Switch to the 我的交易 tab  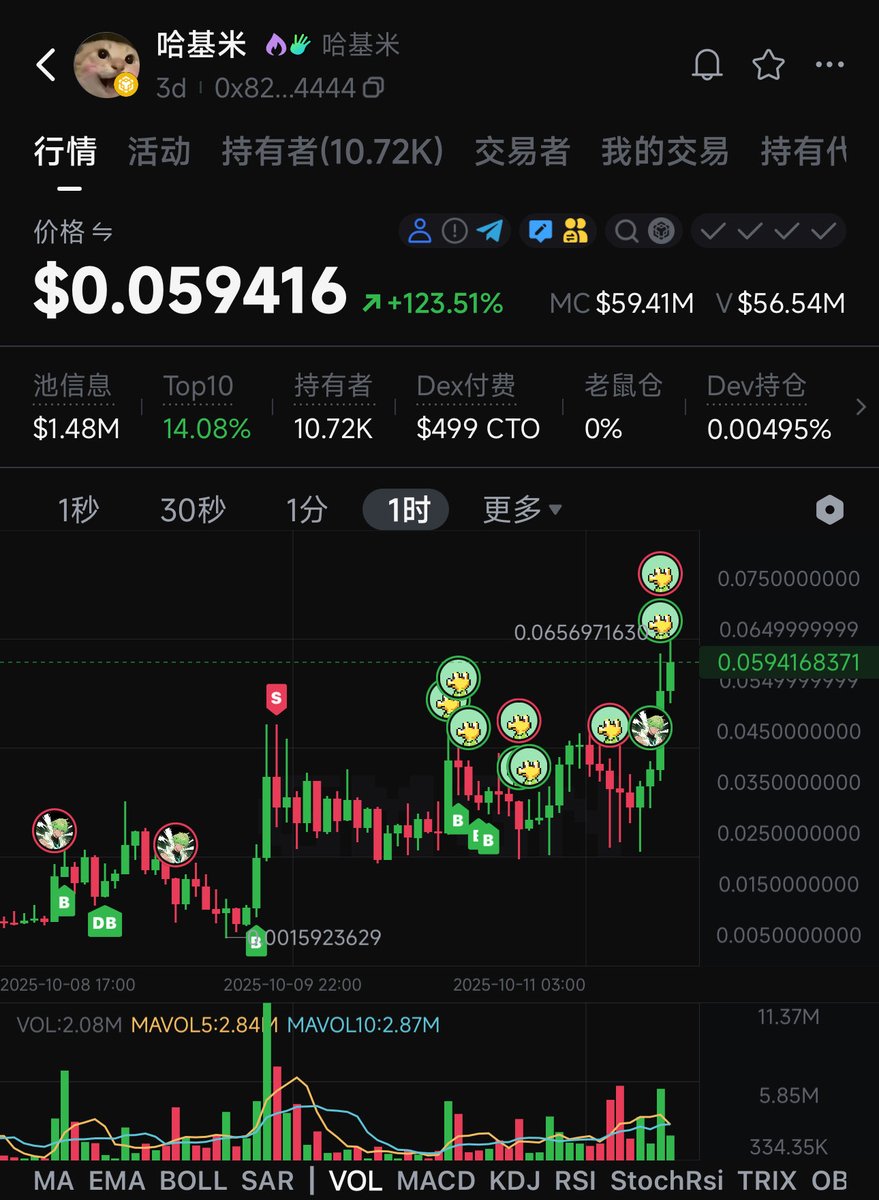click(664, 152)
